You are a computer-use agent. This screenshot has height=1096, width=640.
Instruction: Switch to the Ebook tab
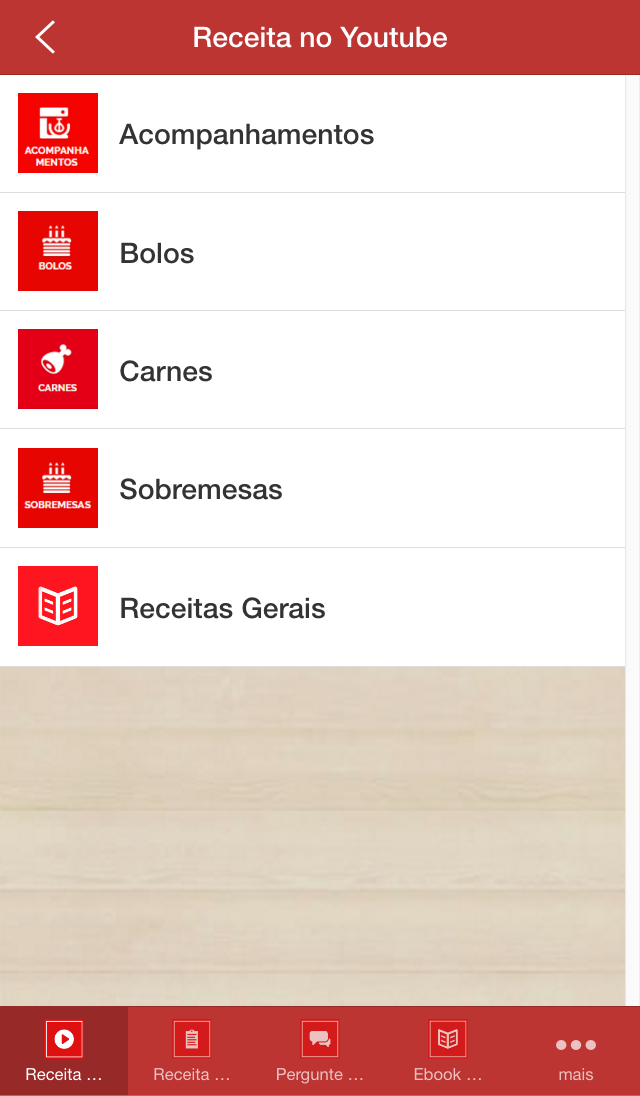448,1051
